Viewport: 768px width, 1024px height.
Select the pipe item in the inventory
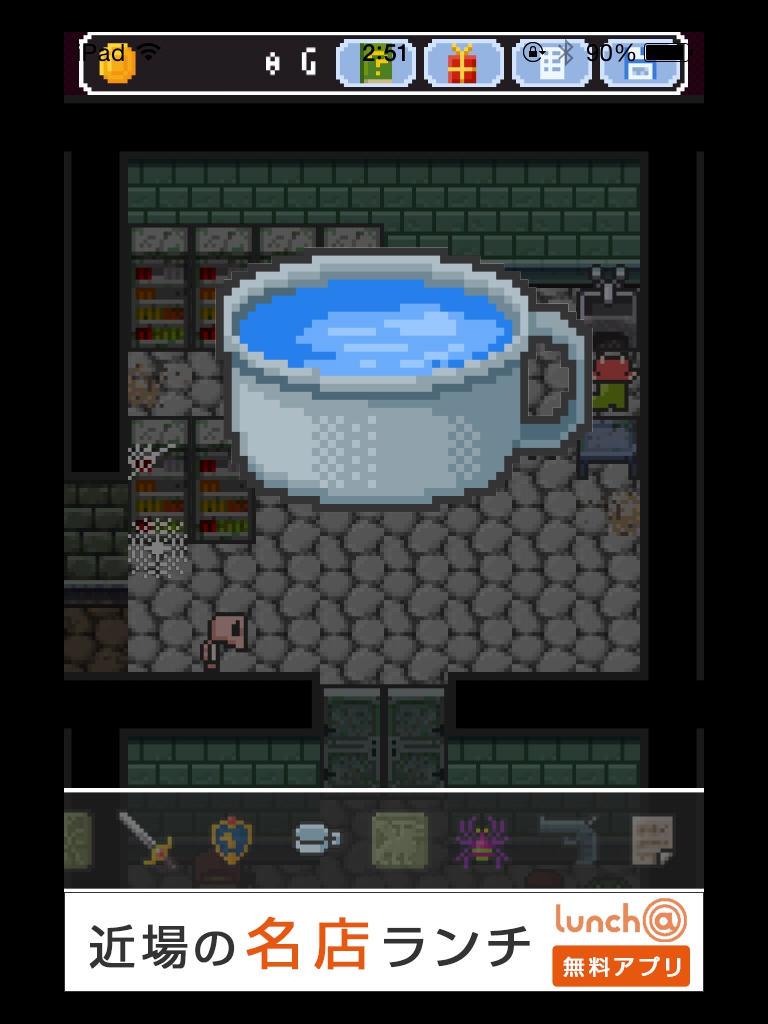point(568,838)
